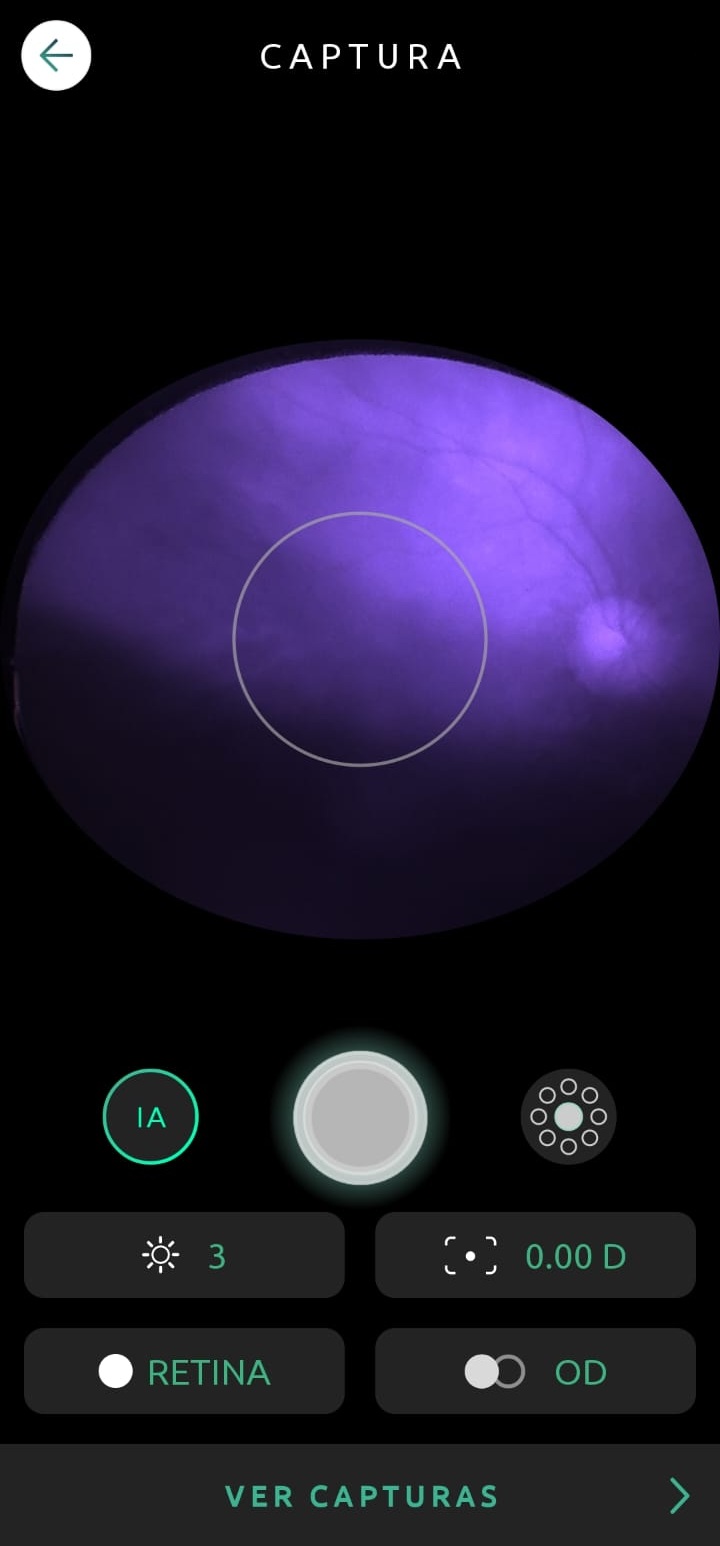Switch the RETINA capture mode
Screen dimensions: 720x1546
(x=184, y=1371)
